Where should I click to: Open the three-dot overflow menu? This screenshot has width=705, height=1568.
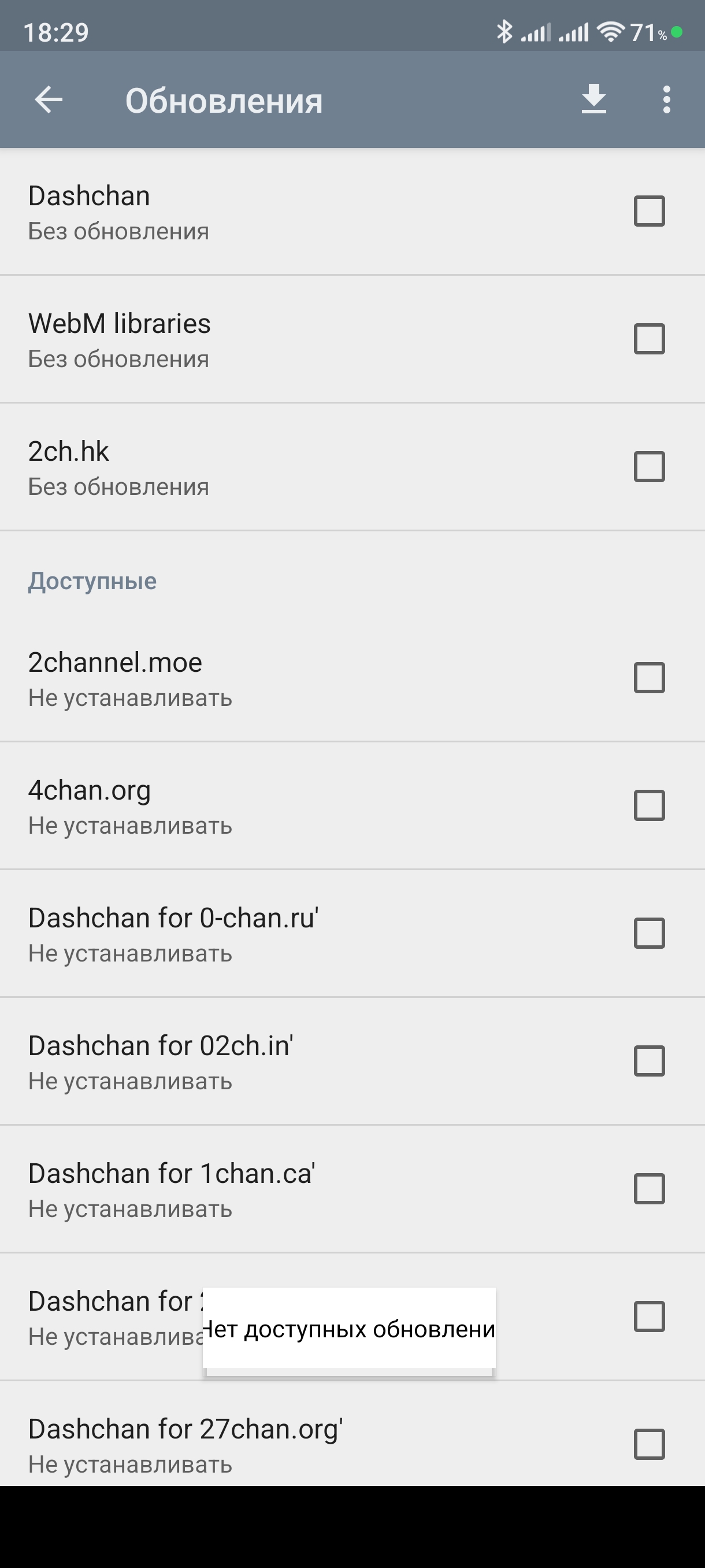click(667, 99)
